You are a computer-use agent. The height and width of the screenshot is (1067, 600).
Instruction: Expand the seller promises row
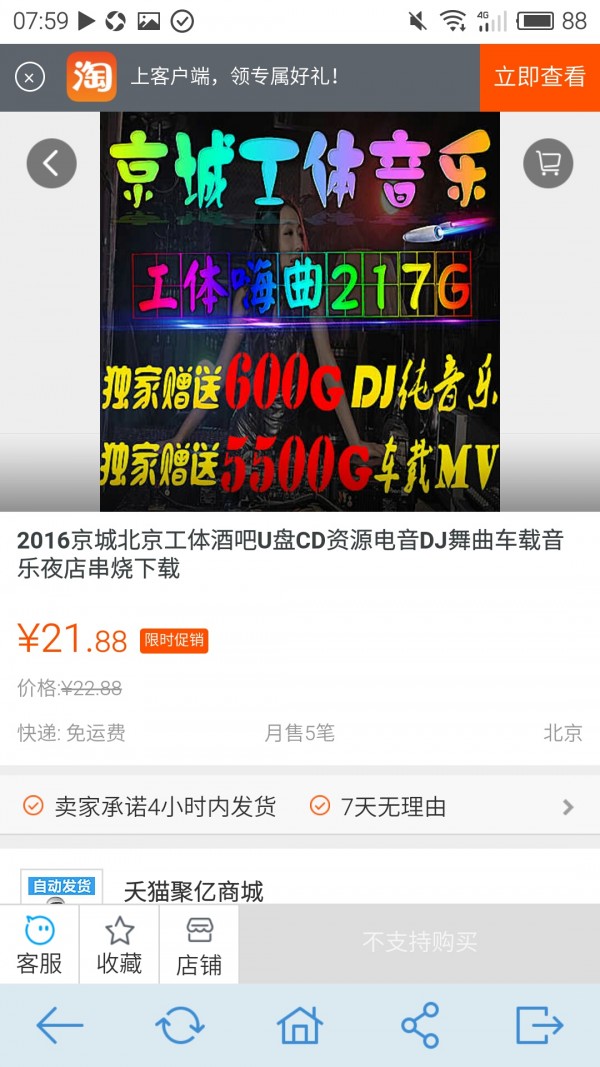coord(568,807)
